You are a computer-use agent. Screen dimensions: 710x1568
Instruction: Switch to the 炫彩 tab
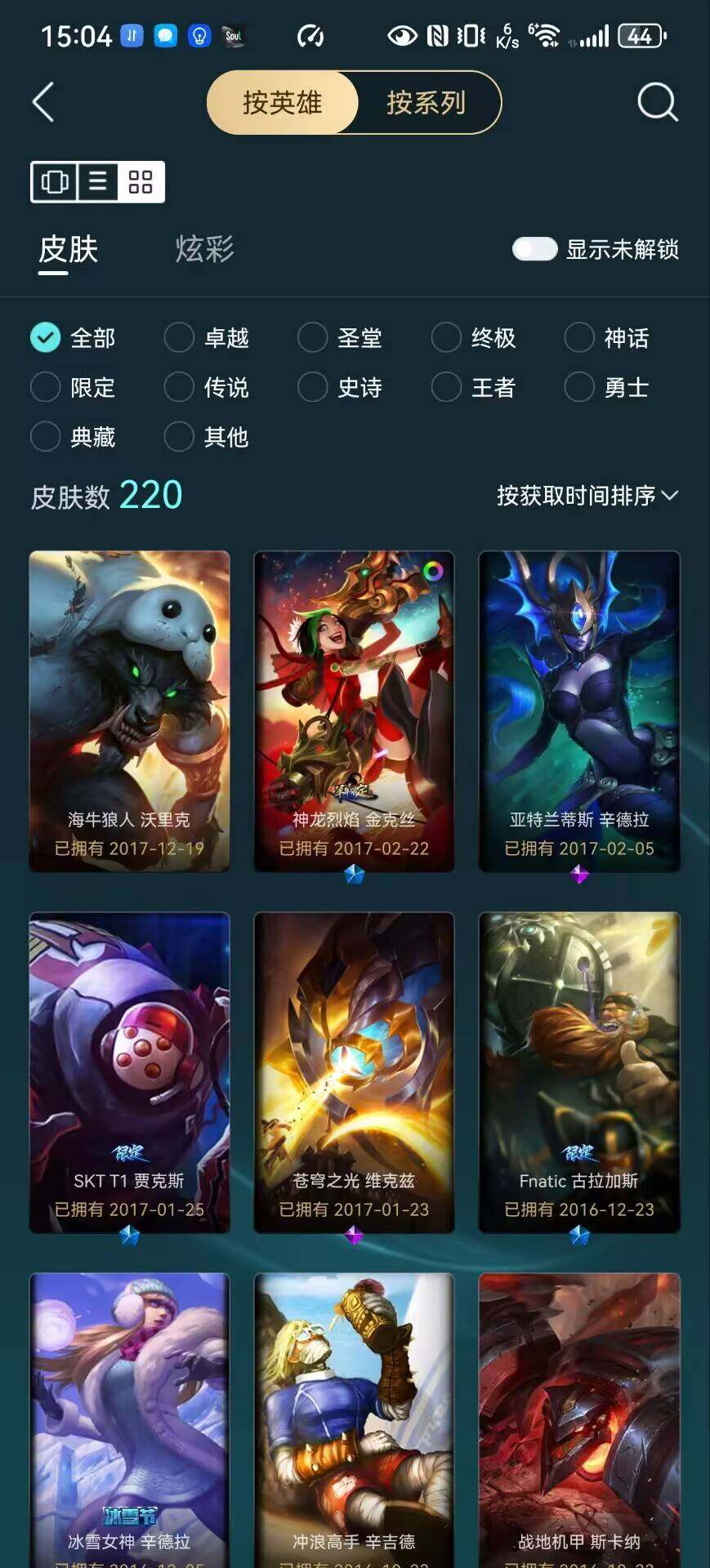pos(204,249)
